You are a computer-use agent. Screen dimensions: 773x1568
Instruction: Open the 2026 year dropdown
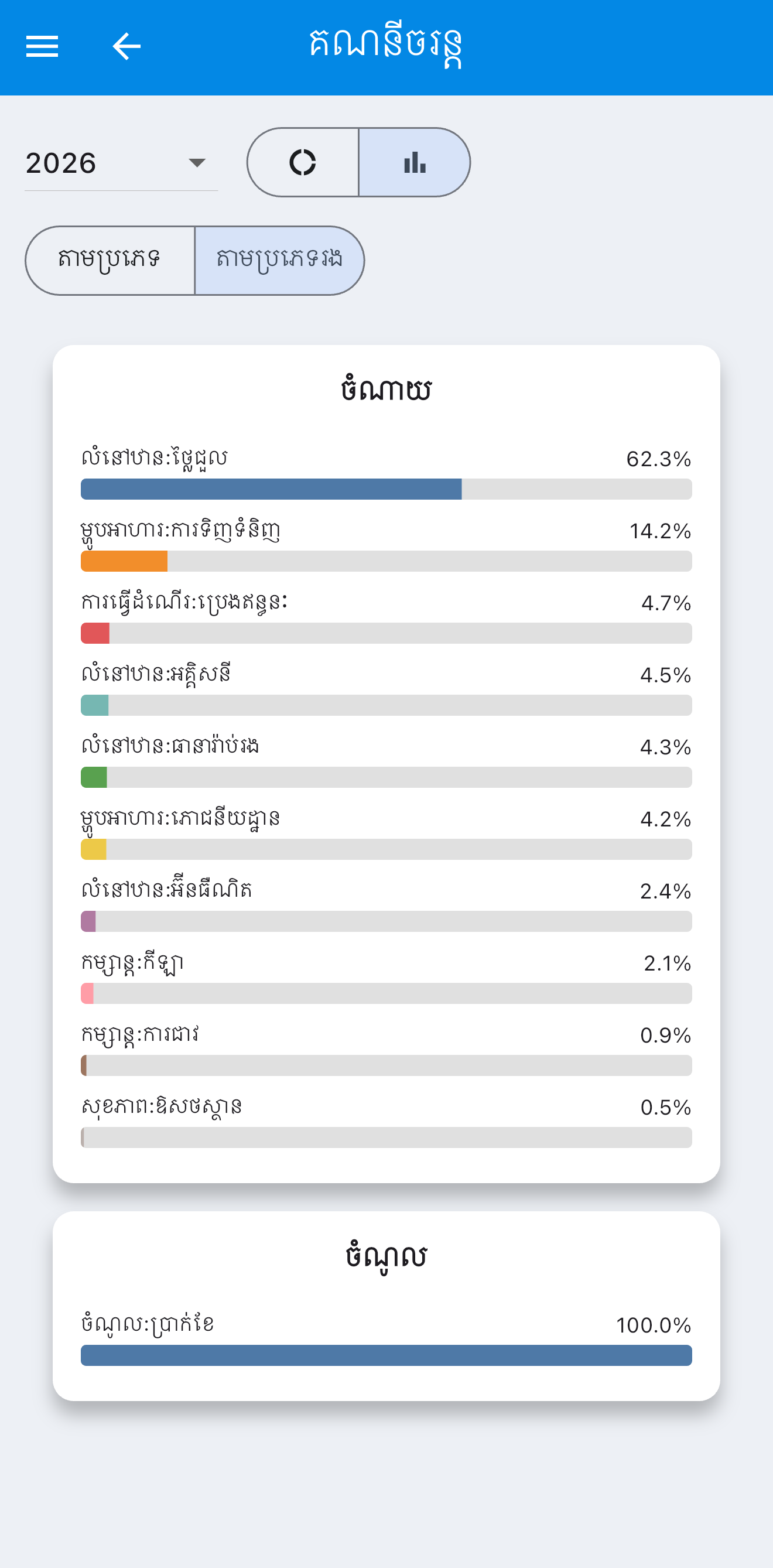pos(121,163)
